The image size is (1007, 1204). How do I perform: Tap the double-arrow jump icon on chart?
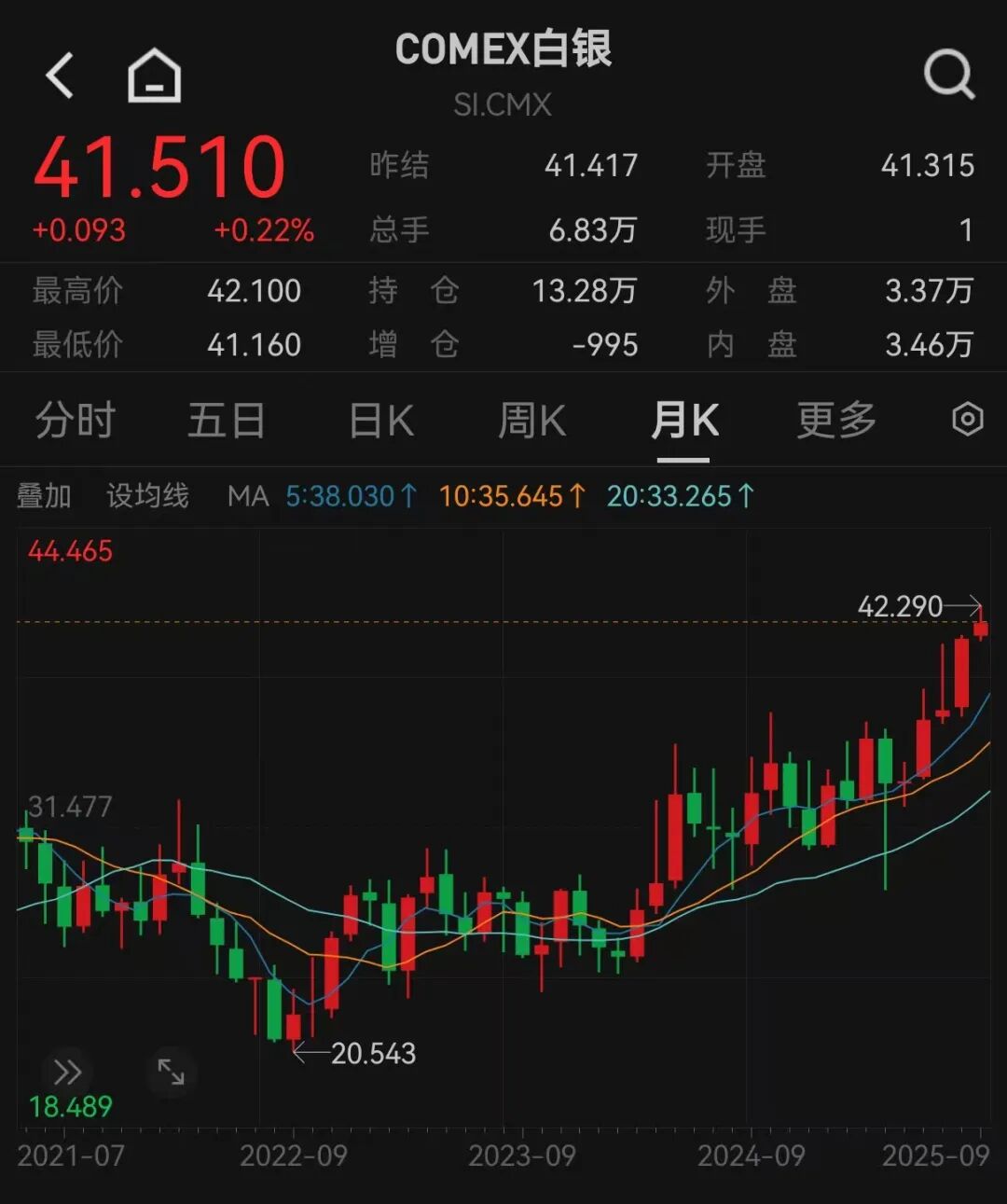pos(67,1073)
